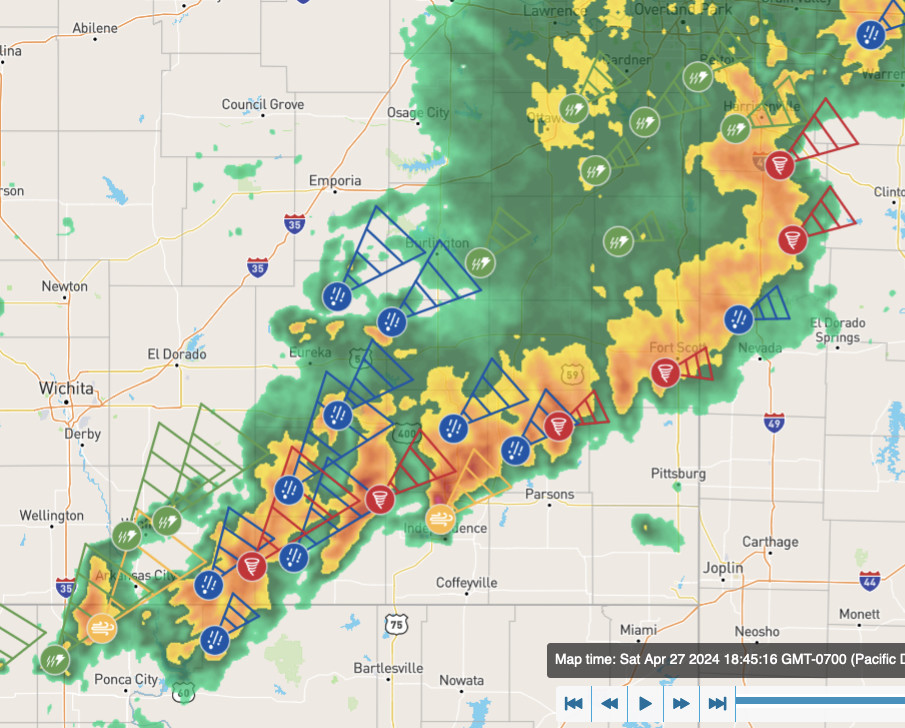Screen dimensions: 905x728
Task: Open the orange wind marker near Arkansas City
Action: point(101,627)
